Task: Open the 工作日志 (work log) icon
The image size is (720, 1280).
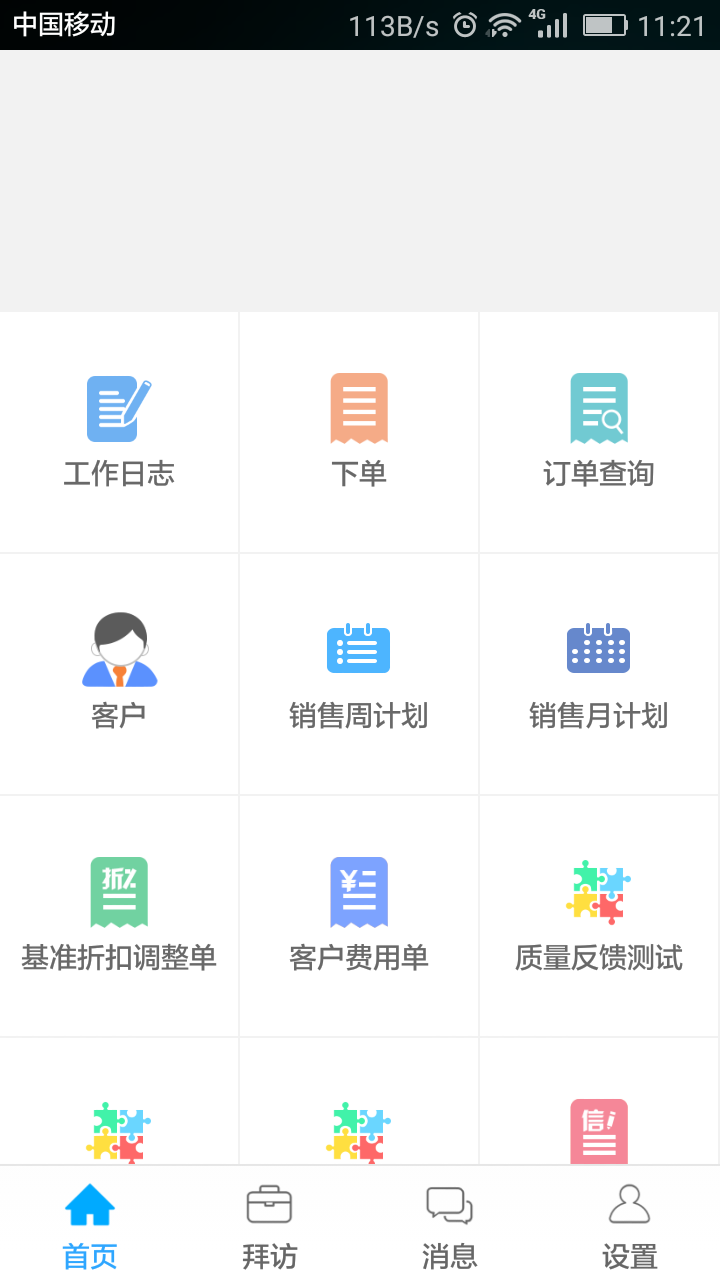Action: click(119, 408)
